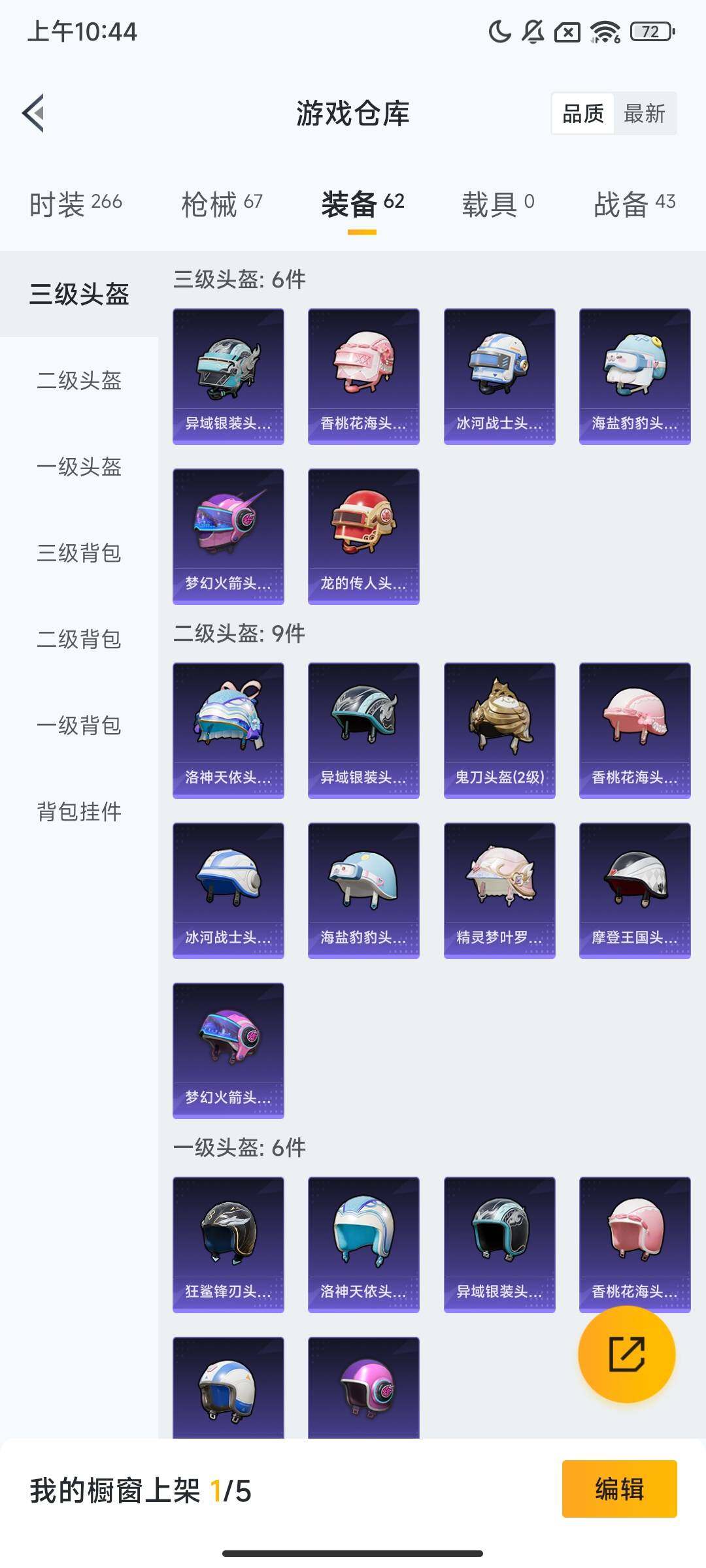Open 背包挂件 category in sidebar

(x=78, y=812)
